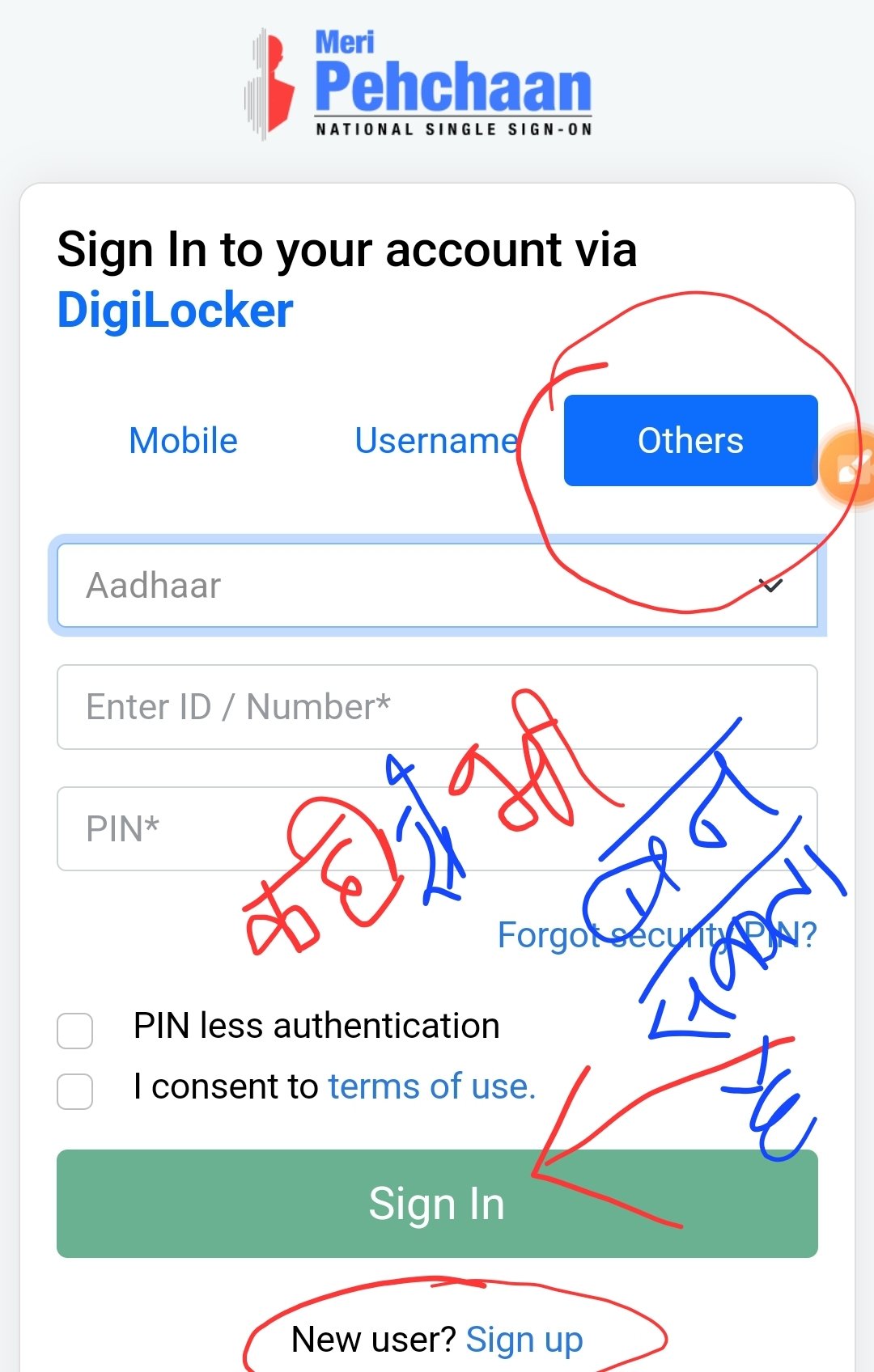This screenshot has height=1372, width=874.
Task: Tick the consent to terms checkbox
Action: pos(75,1091)
